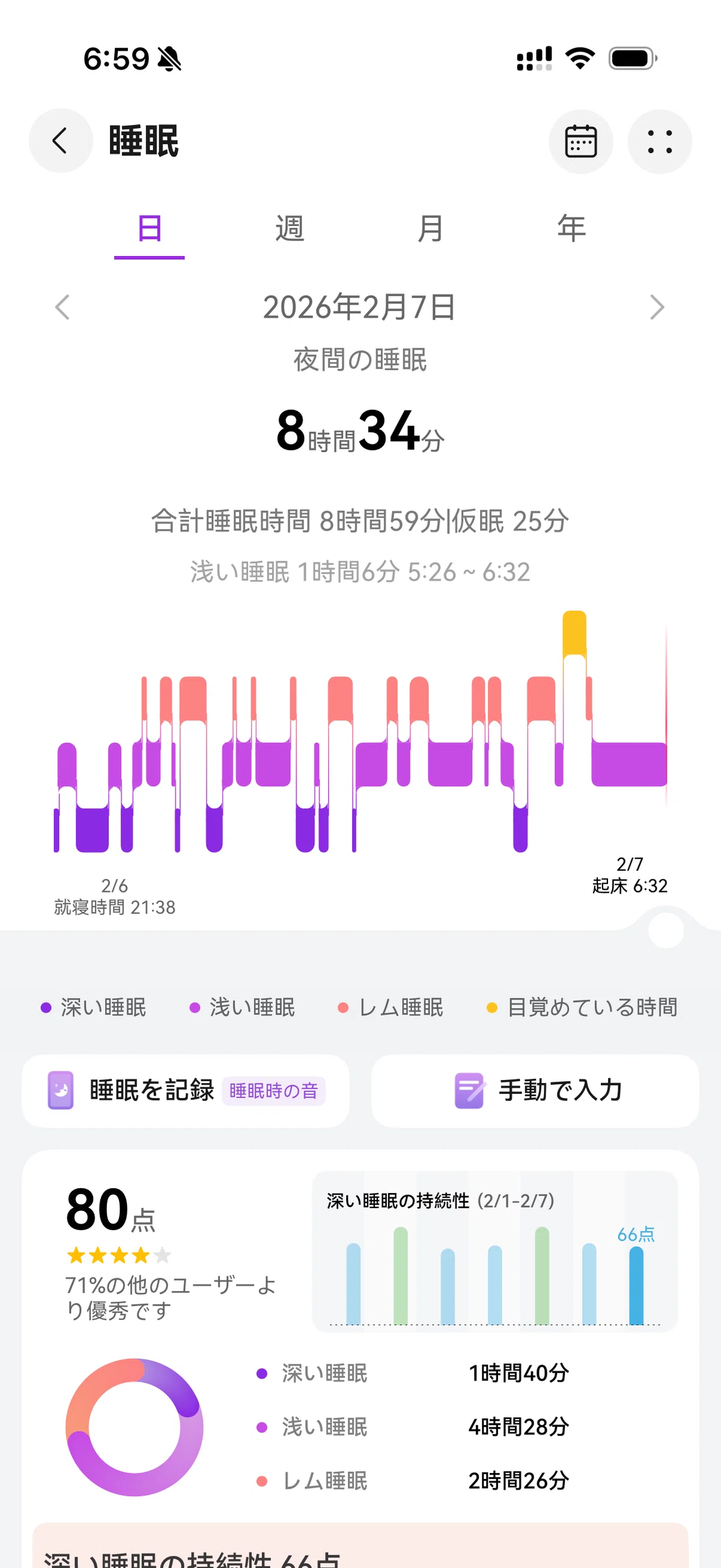Open the four-dot more options menu
Viewport: 721px width, 1568px height.
(660, 141)
